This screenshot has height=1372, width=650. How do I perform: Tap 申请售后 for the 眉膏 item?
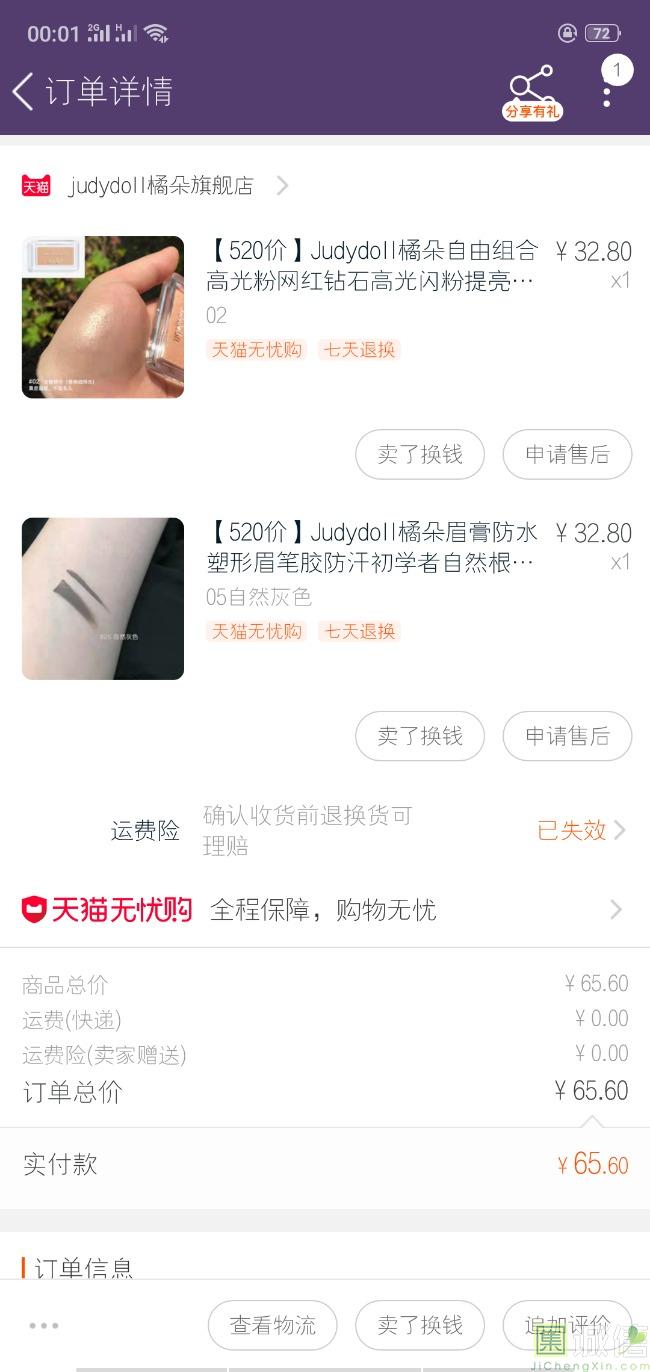point(567,737)
